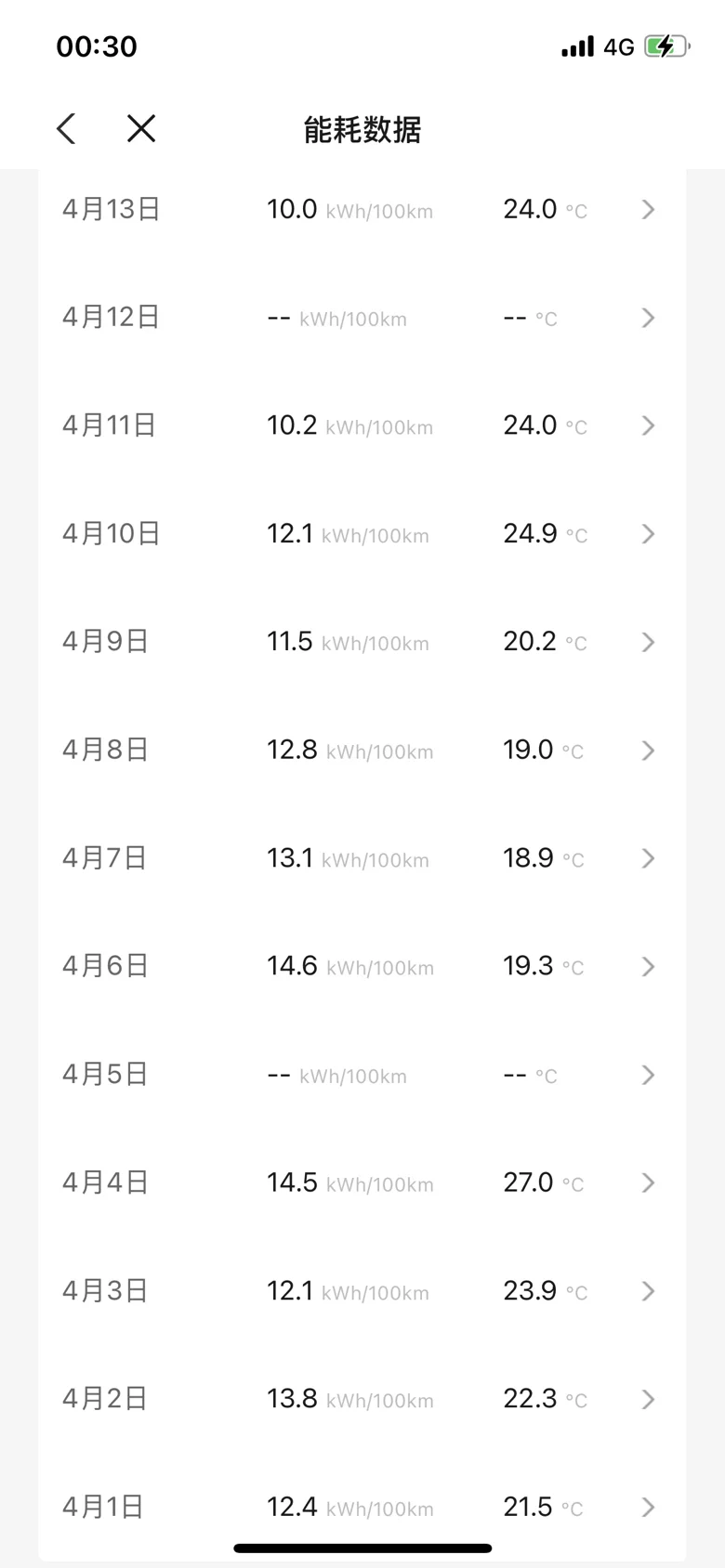This screenshot has width=725, height=1568.
Task: Open the 4月3日 row
Action: coord(362,1291)
